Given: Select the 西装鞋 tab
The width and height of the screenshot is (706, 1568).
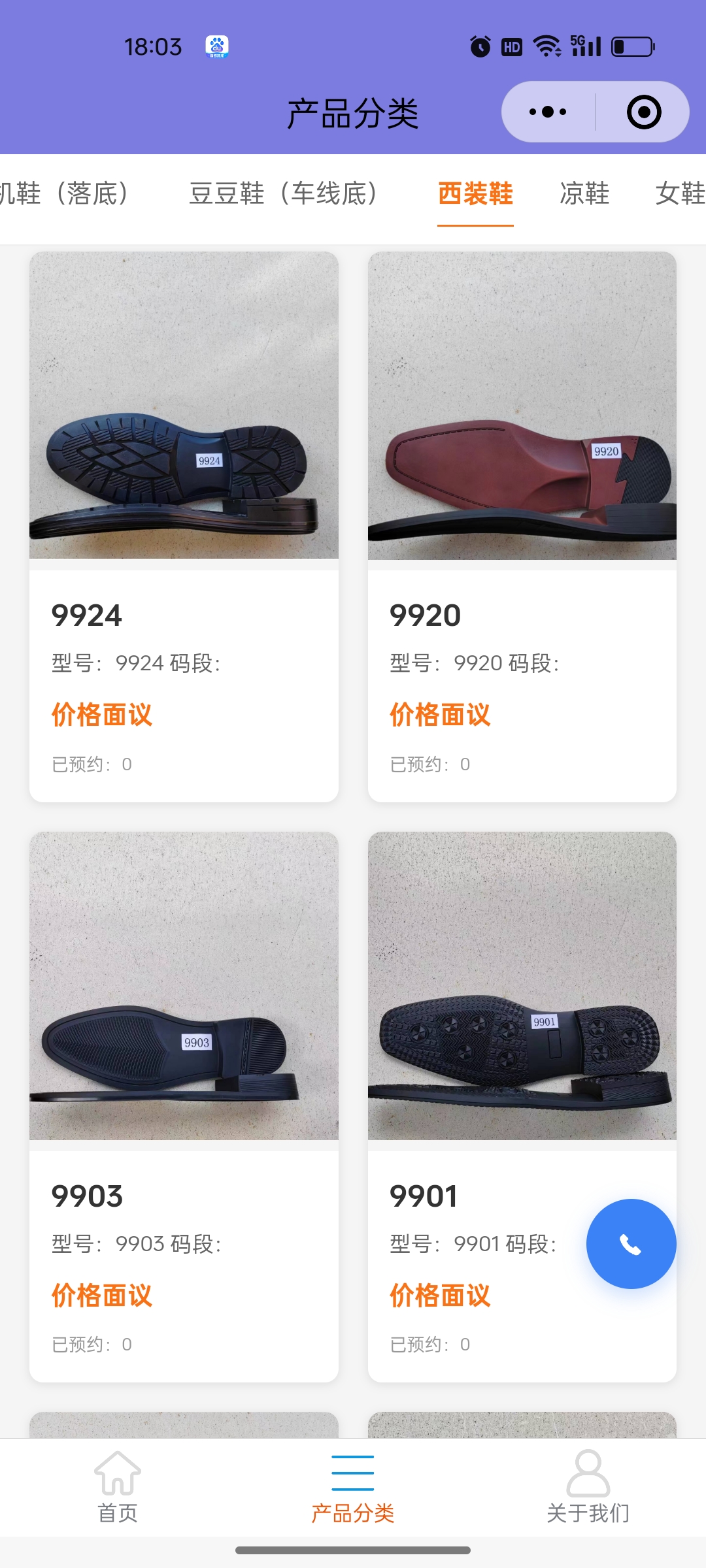Looking at the screenshot, I should coord(475,194).
